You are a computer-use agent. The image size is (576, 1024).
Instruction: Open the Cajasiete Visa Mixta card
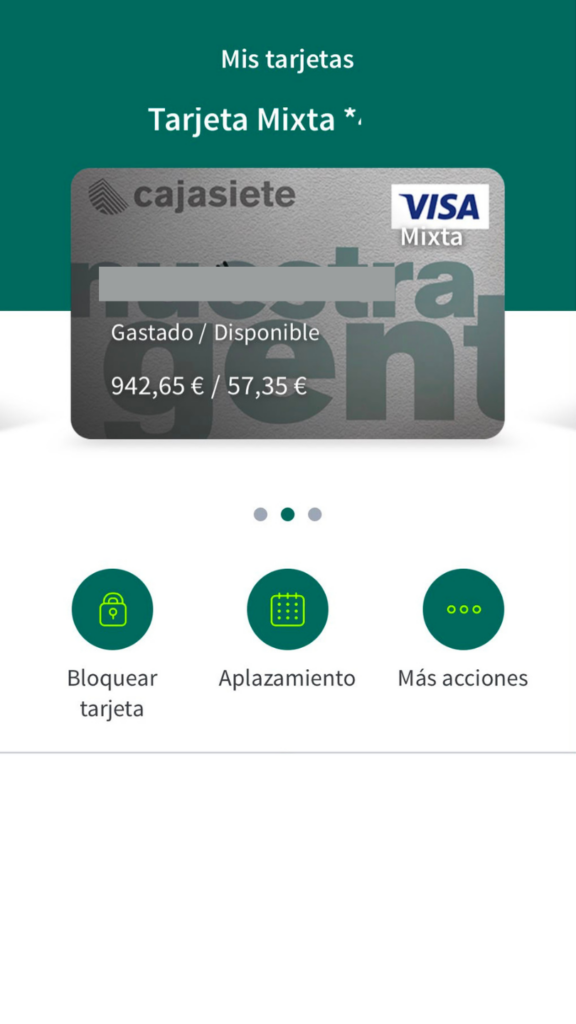[x=287, y=303]
